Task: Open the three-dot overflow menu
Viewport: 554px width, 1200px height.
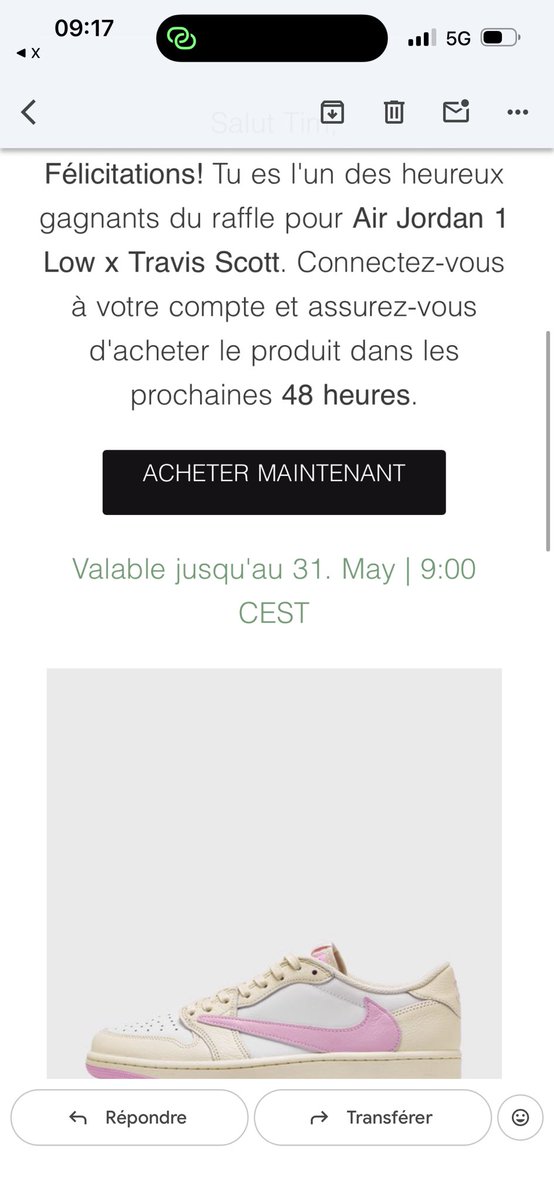Action: point(517,112)
